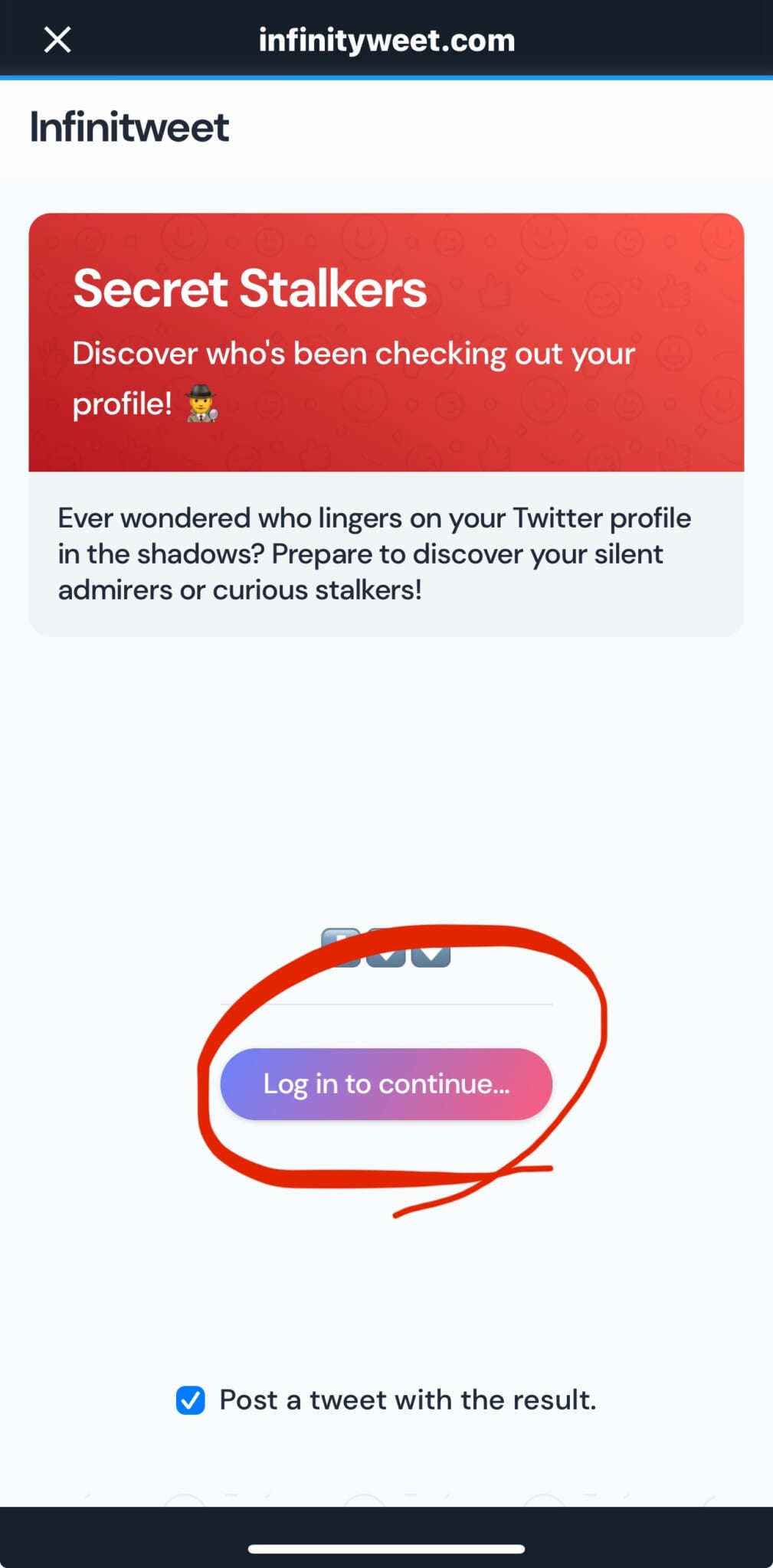
Task: Uncheck Post a tweet with the result
Action: tap(191, 1400)
